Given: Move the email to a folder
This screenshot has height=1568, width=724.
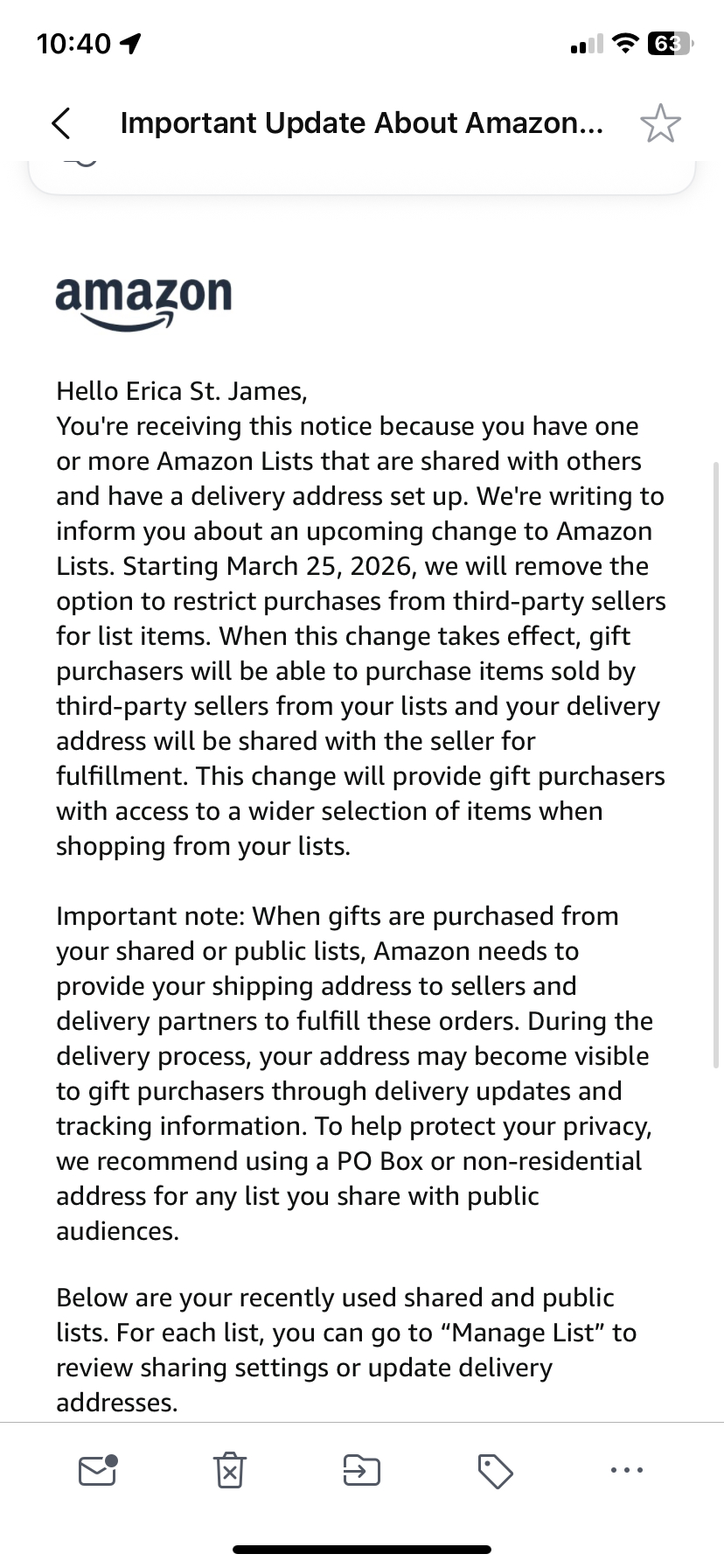Looking at the screenshot, I should click(x=362, y=1471).
